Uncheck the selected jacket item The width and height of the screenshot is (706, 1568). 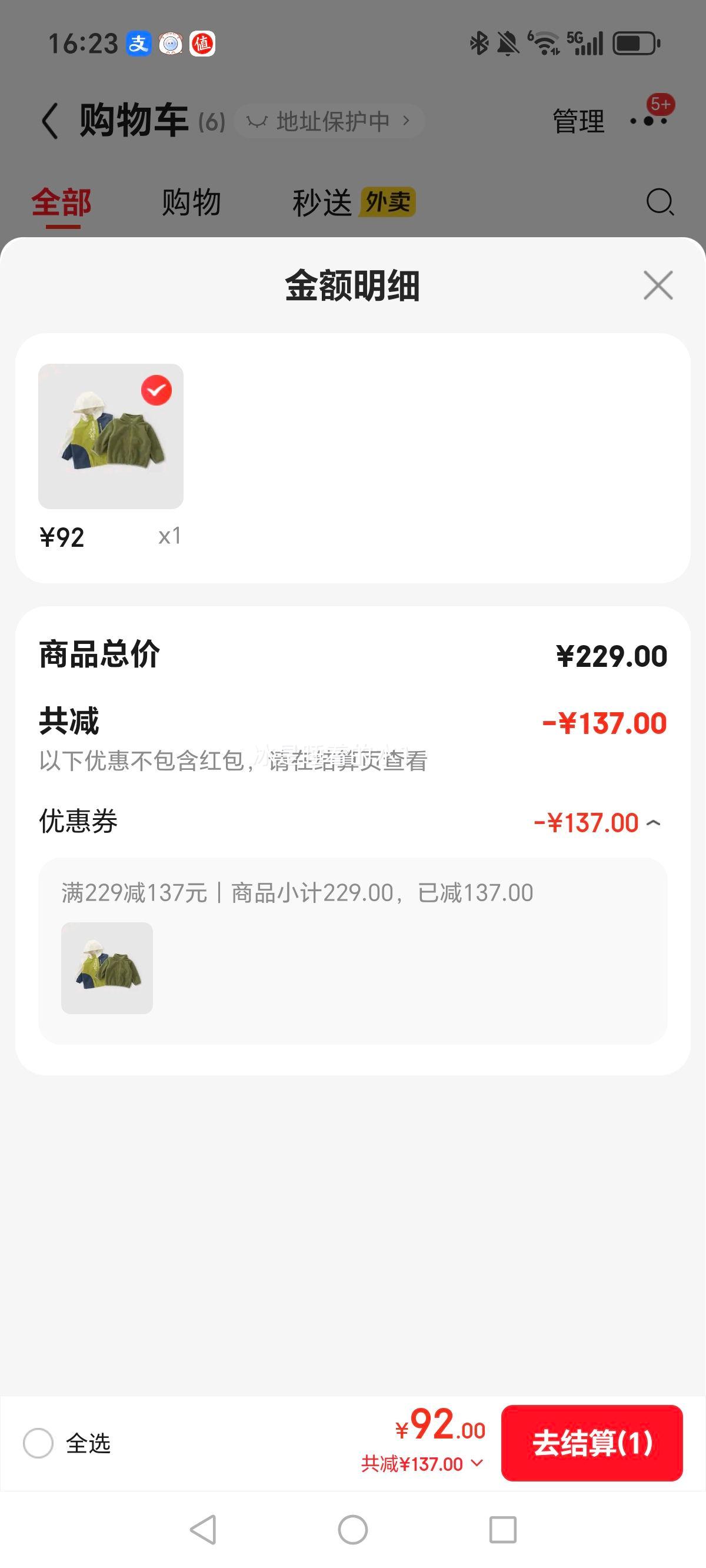[156, 390]
